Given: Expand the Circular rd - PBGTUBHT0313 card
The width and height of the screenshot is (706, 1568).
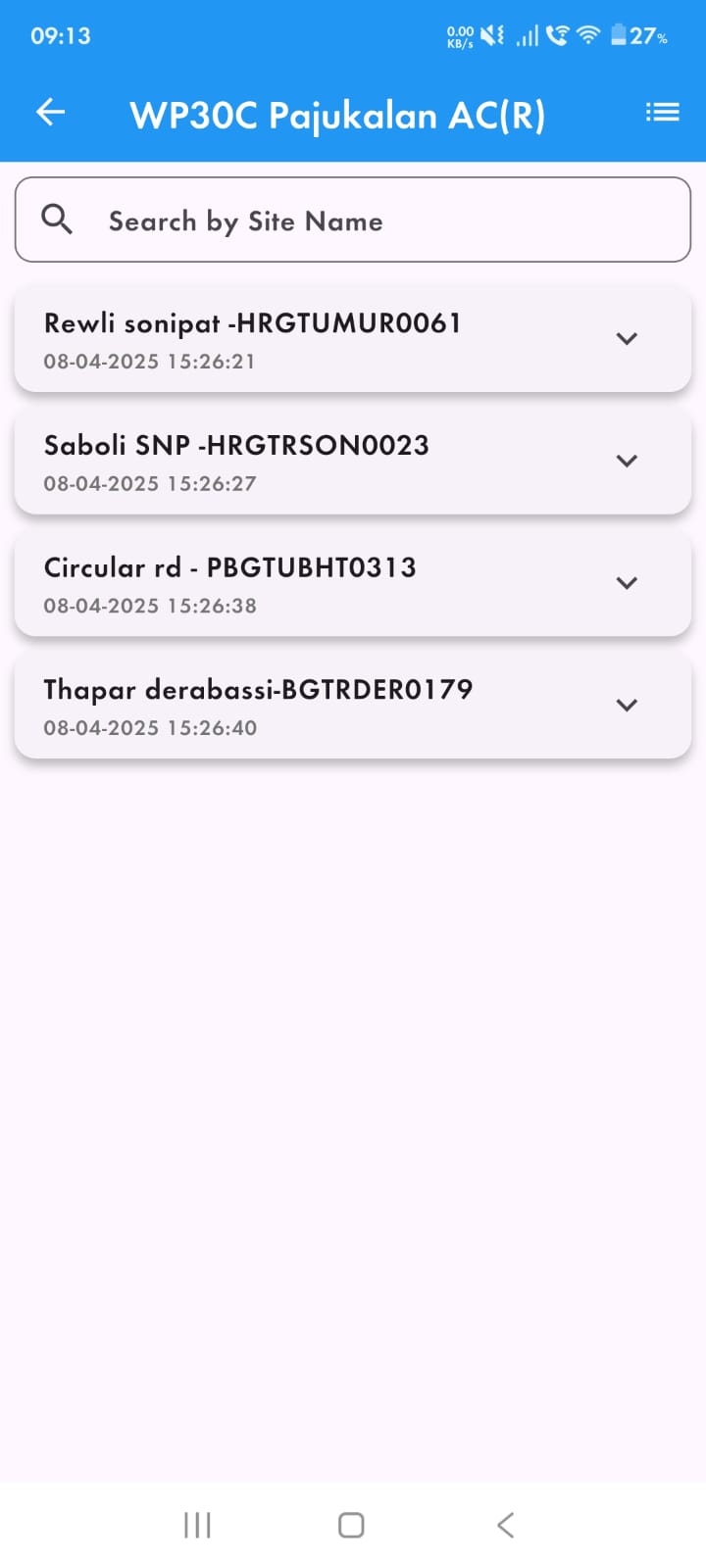Looking at the screenshot, I should (627, 583).
